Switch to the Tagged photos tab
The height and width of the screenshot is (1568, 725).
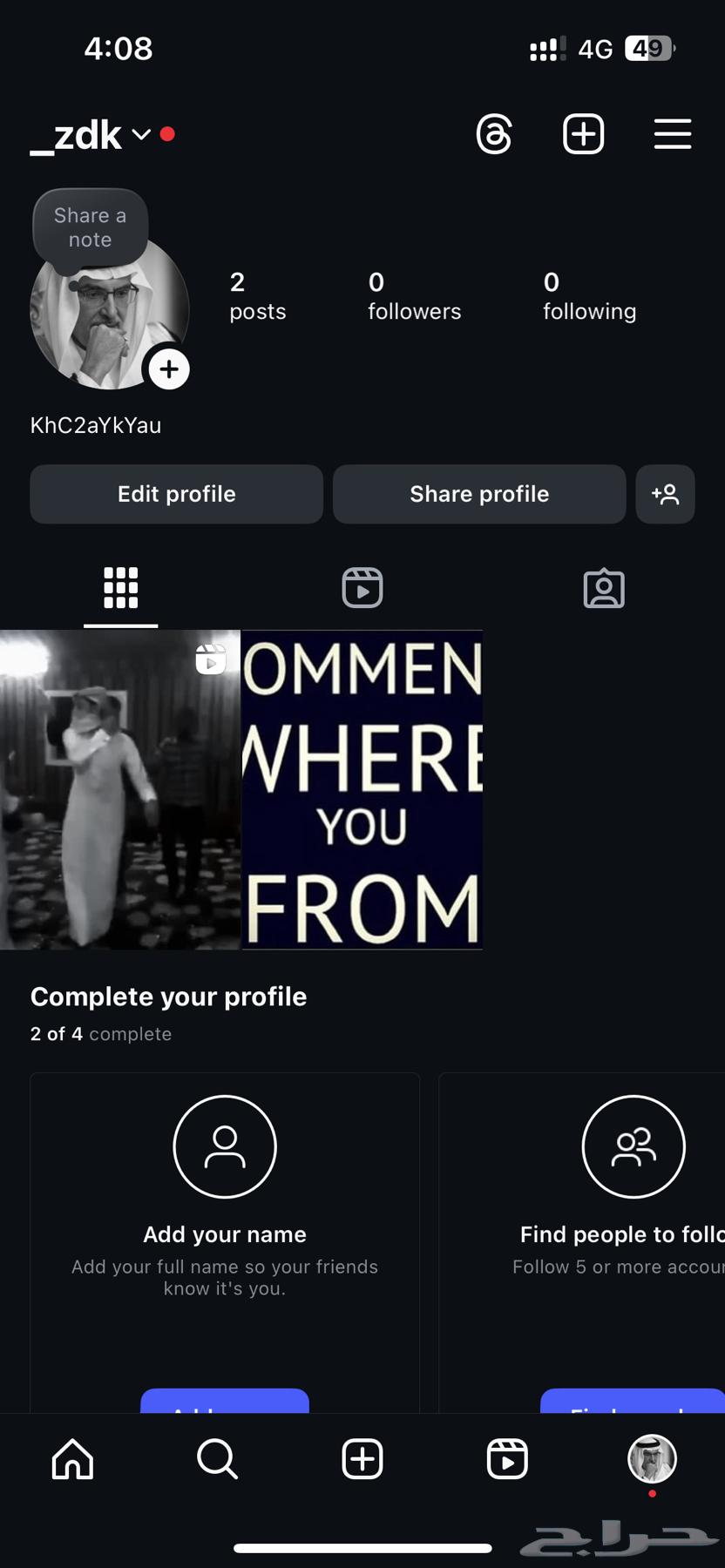604,588
